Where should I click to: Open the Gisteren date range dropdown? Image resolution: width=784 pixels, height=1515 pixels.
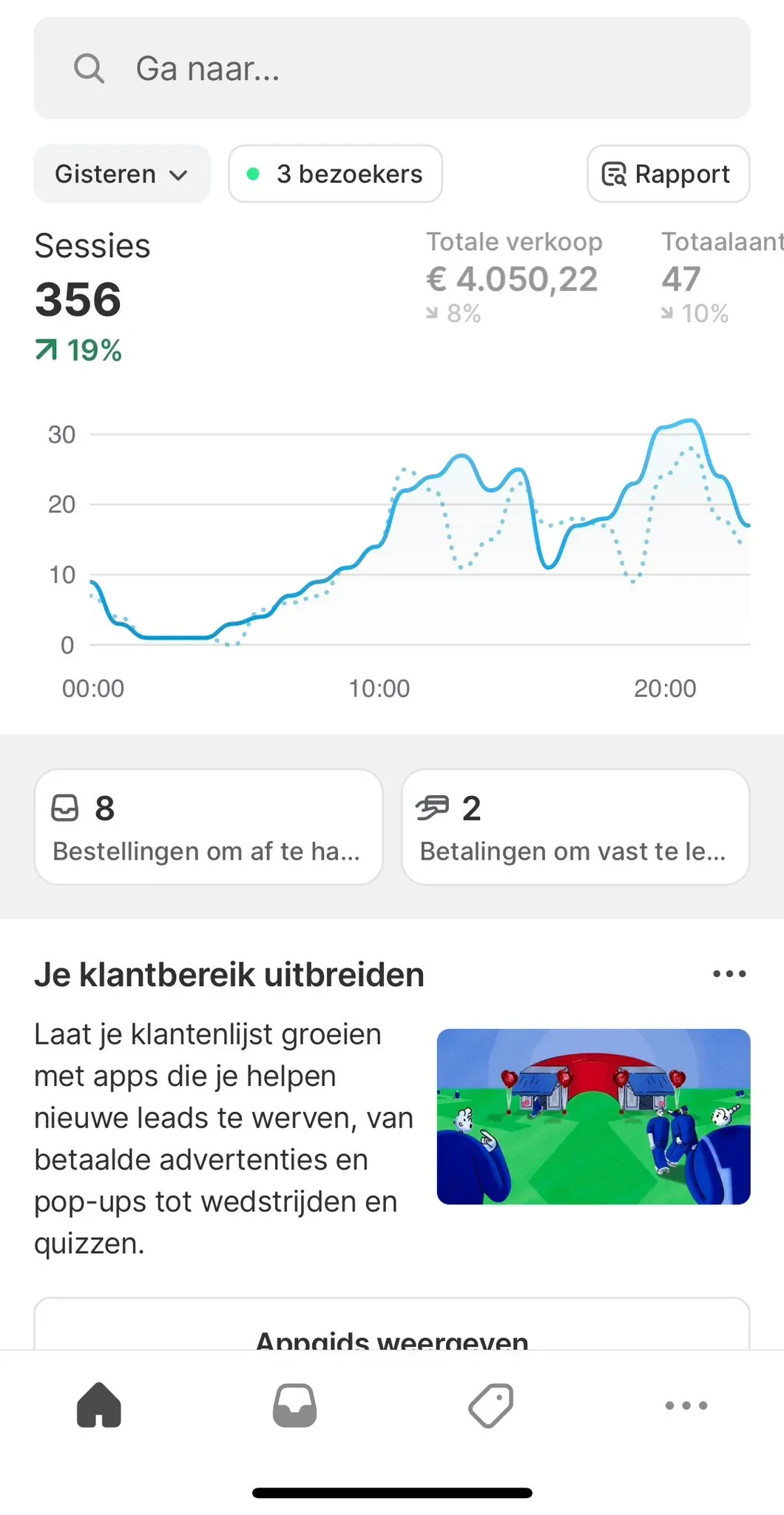(x=121, y=174)
